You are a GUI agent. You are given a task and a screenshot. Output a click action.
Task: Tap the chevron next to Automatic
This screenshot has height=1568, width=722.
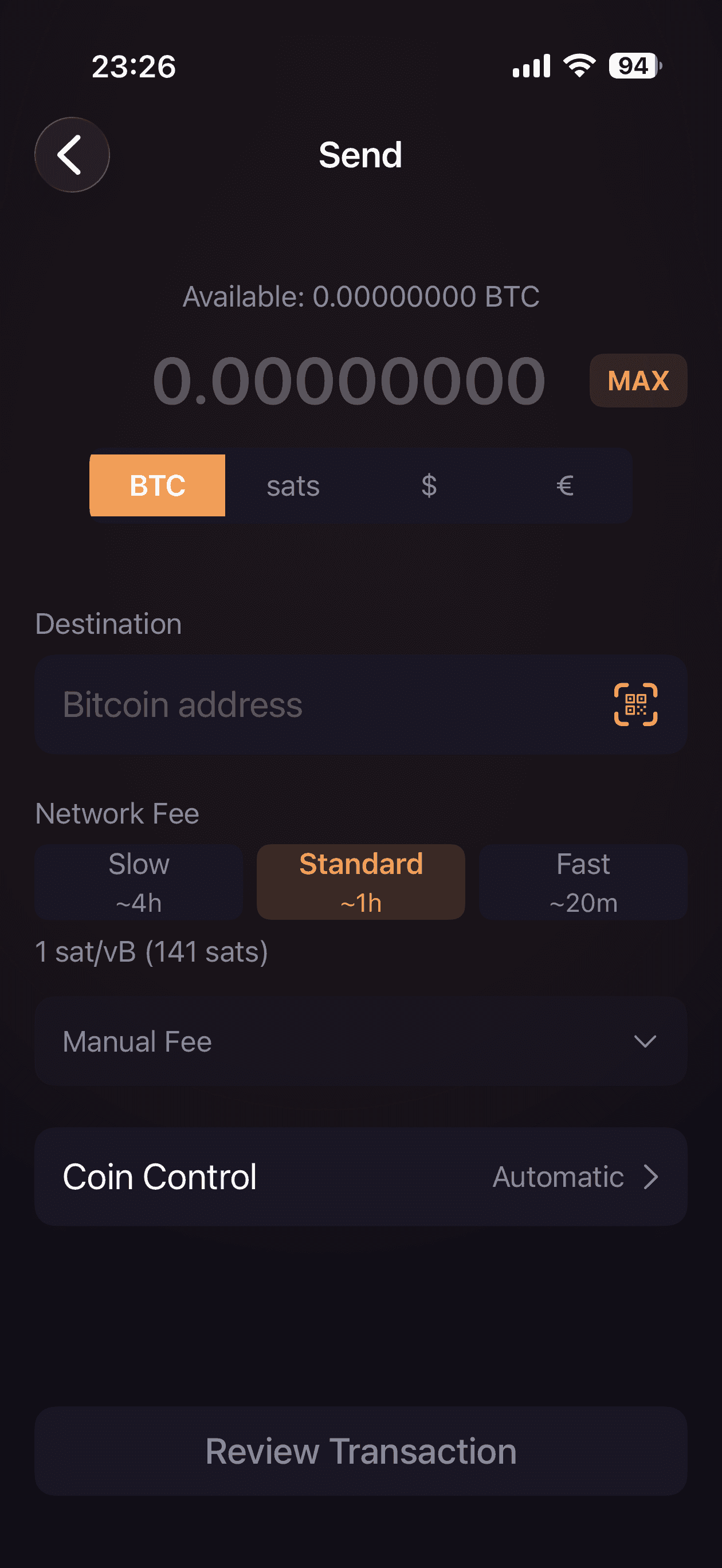point(652,1176)
